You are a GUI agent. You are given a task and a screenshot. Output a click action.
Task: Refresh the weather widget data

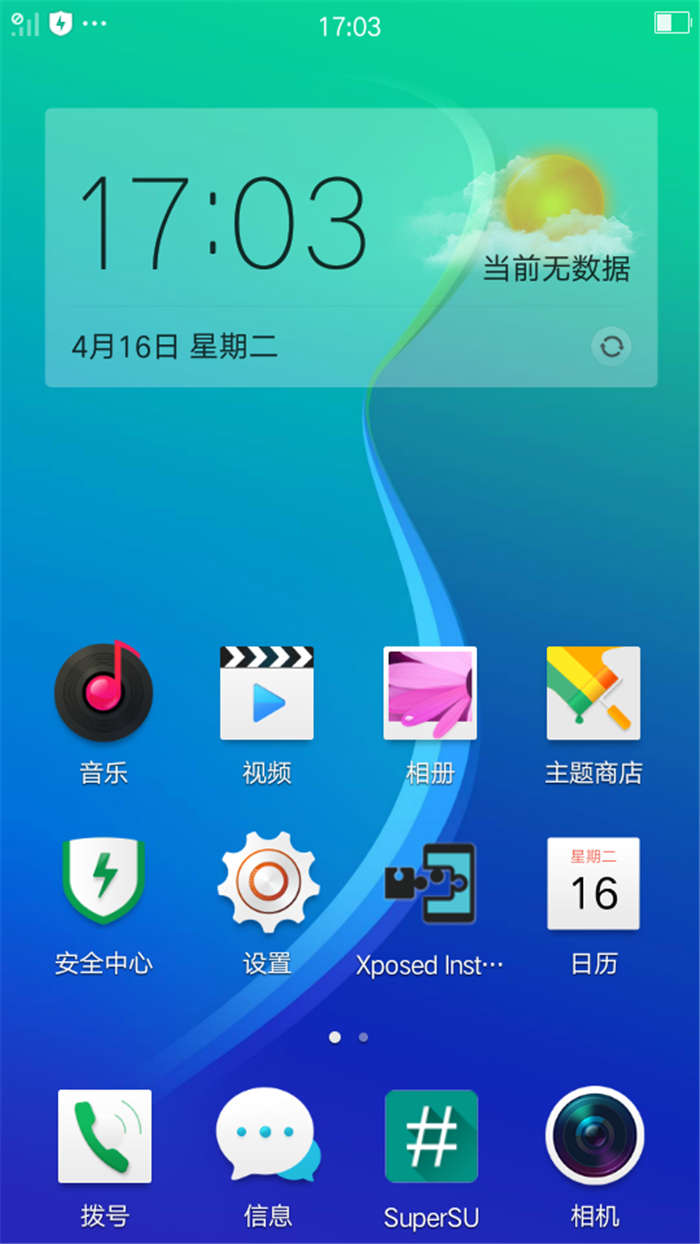[611, 347]
